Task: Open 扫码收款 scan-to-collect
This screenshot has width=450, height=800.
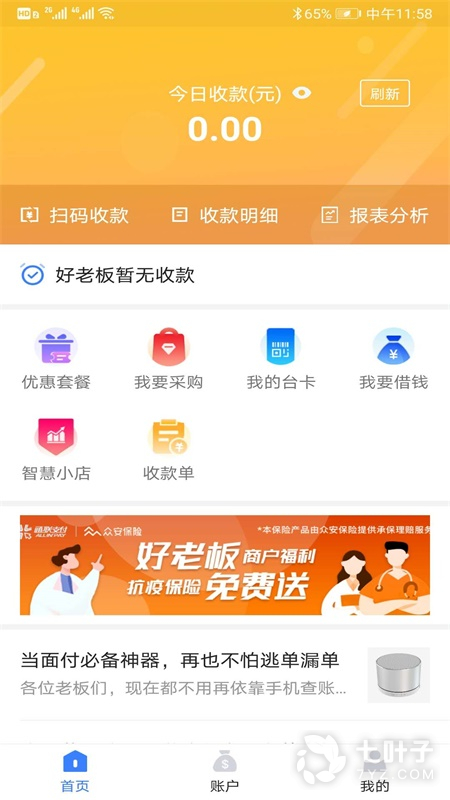Action: (x=74, y=215)
